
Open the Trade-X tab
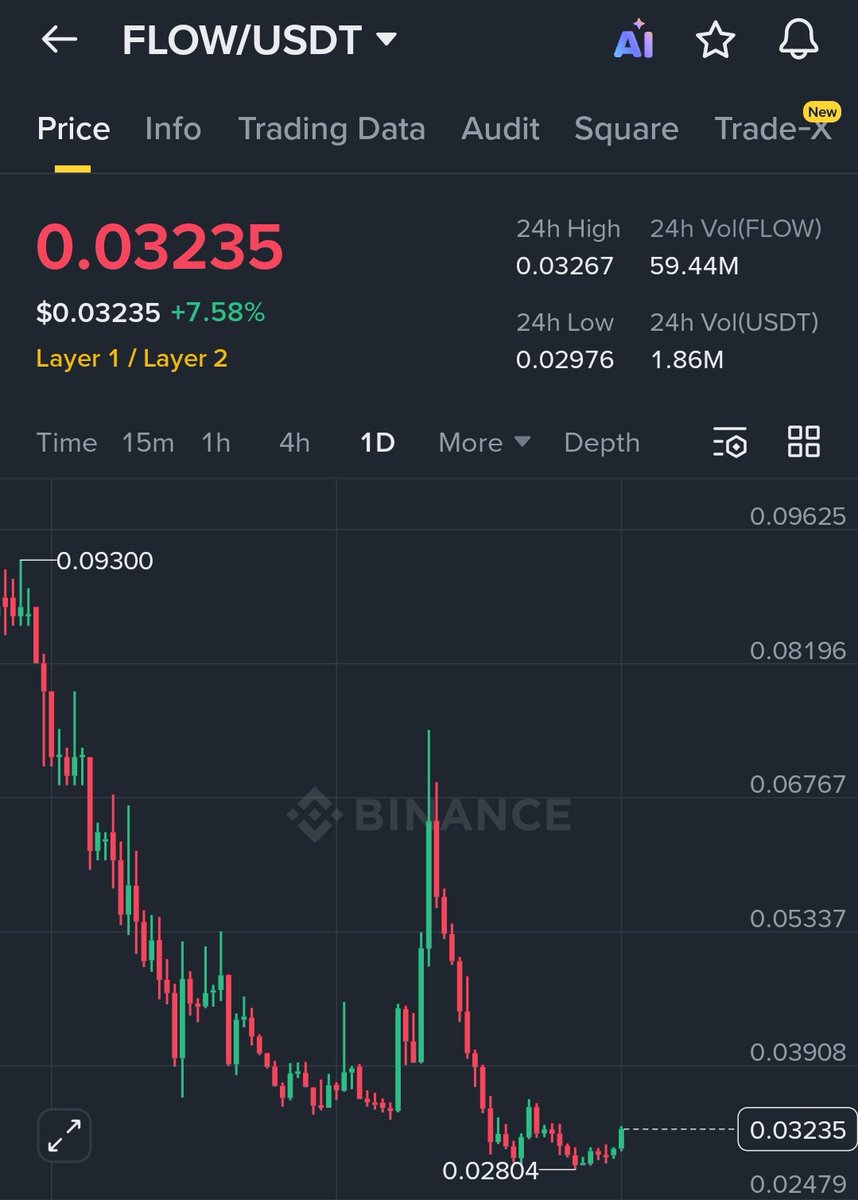coord(772,129)
